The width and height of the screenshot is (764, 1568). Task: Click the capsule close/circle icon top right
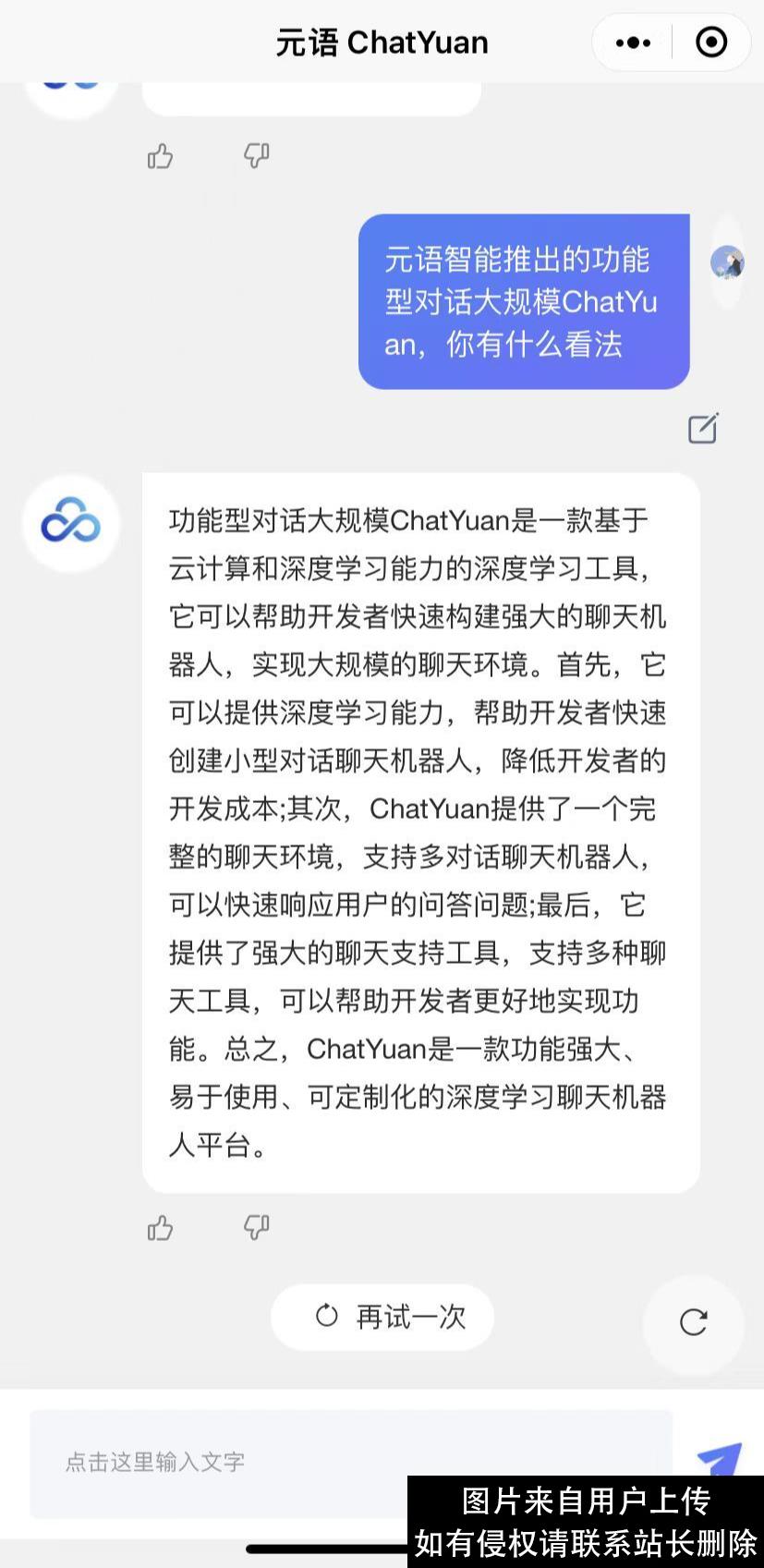(709, 42)
